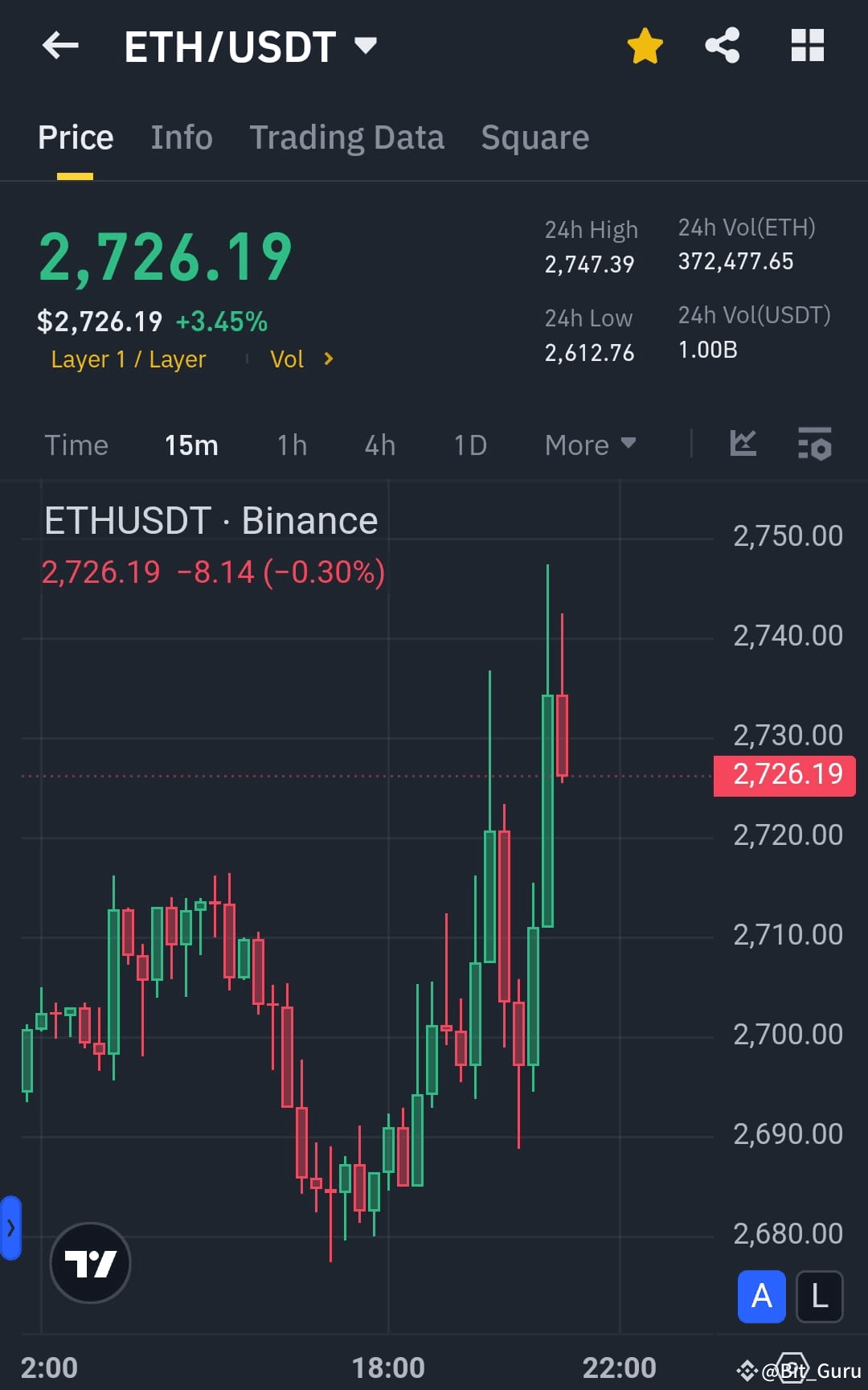The image size is (868, 1390).
Task: Select the 4h timeframe
Action: click(x=379, y=445)
